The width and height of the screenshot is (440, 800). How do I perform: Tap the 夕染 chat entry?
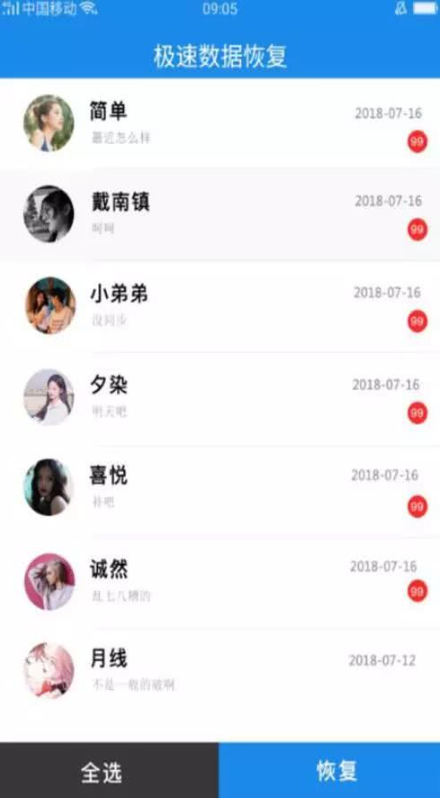tap(220, 398)
